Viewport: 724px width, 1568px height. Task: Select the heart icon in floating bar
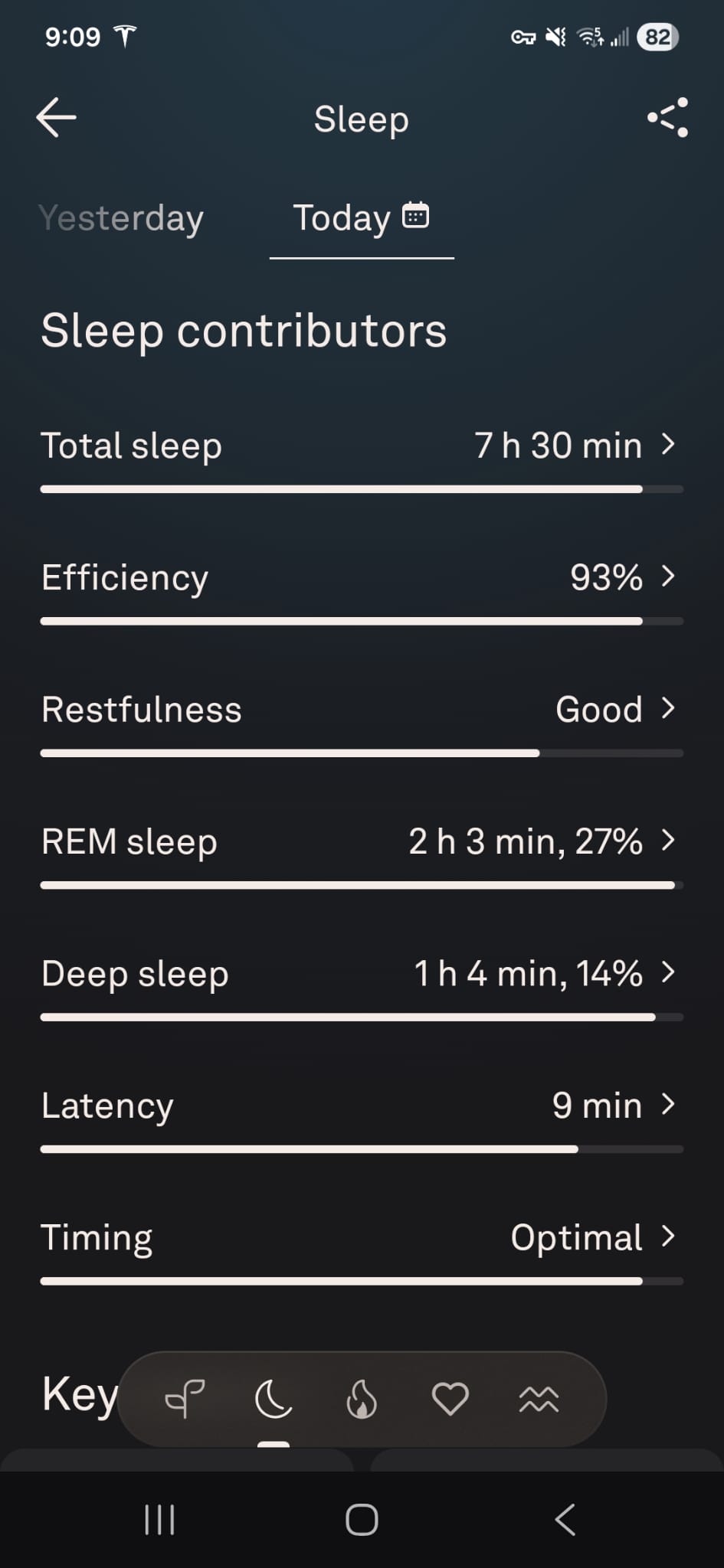450,1400
